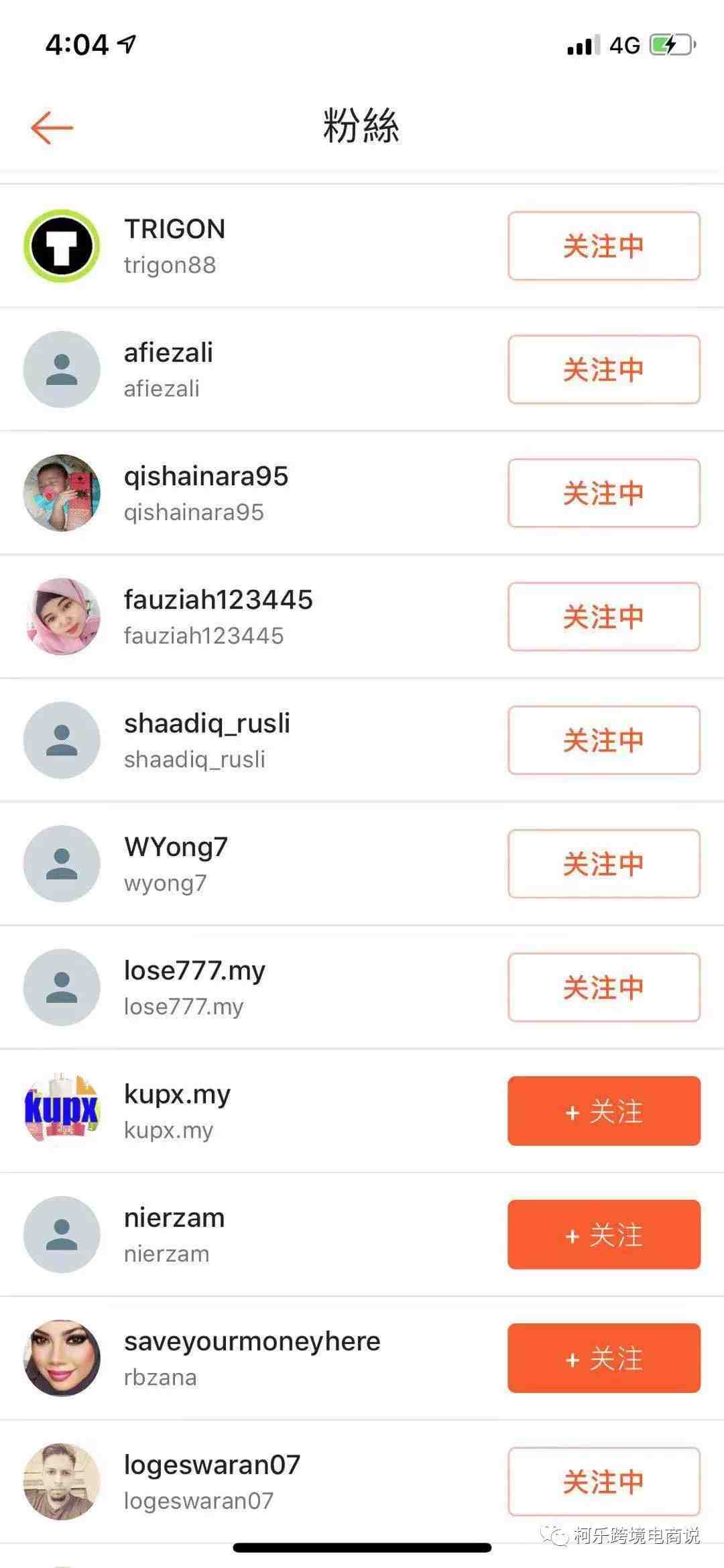This screenshot has height=1568, width=724.
Task: Tap the 关注中 button for logeswaran07
Action: click(x=603, y=1482)
